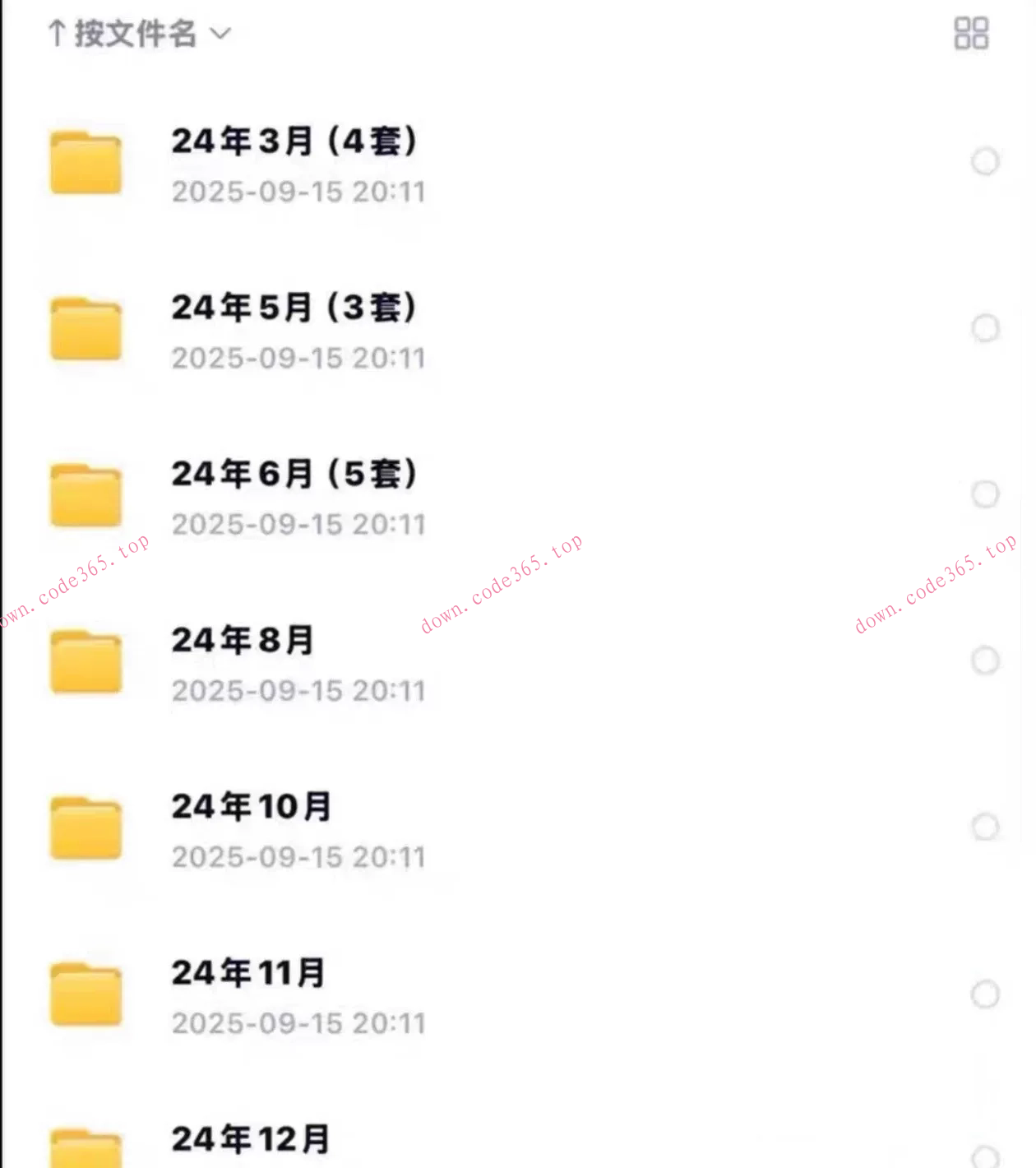Image resolution: width=1036 pixels, height=1168 pixels.
Task: Select the 24年3月（4套）folder checkbox
Action: [984, 162]
